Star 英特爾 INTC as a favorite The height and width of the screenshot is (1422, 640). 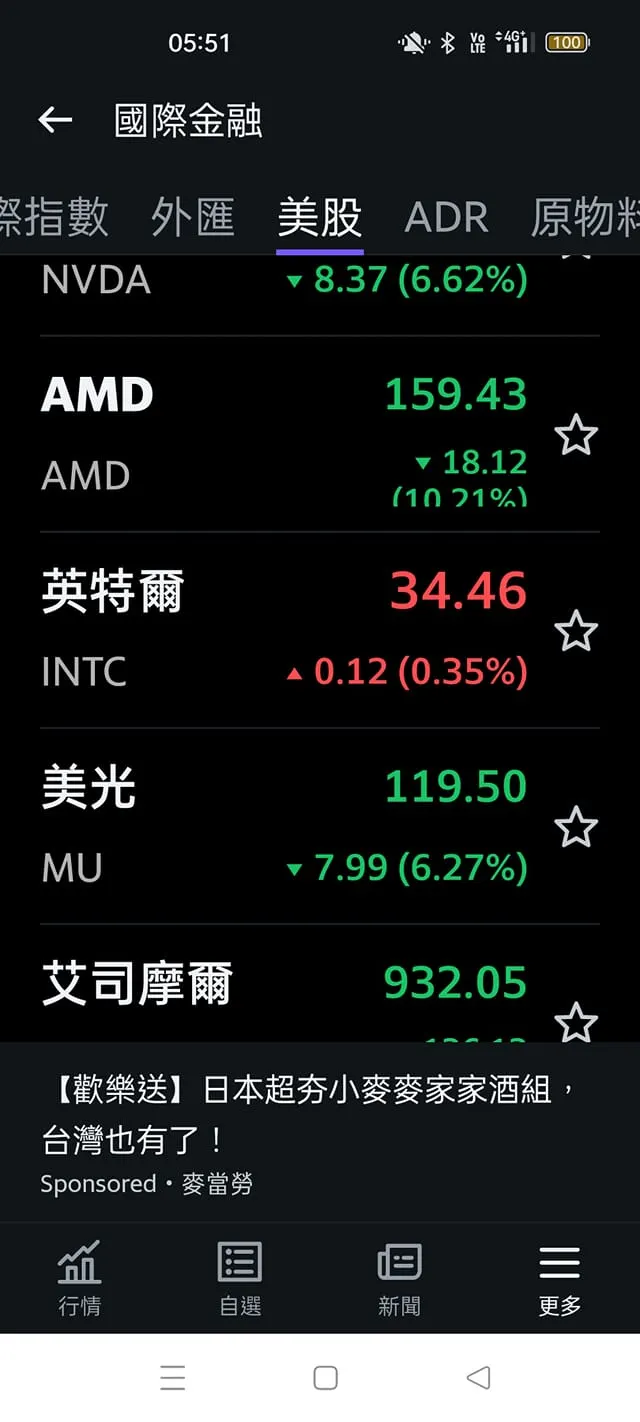[576, 631]
